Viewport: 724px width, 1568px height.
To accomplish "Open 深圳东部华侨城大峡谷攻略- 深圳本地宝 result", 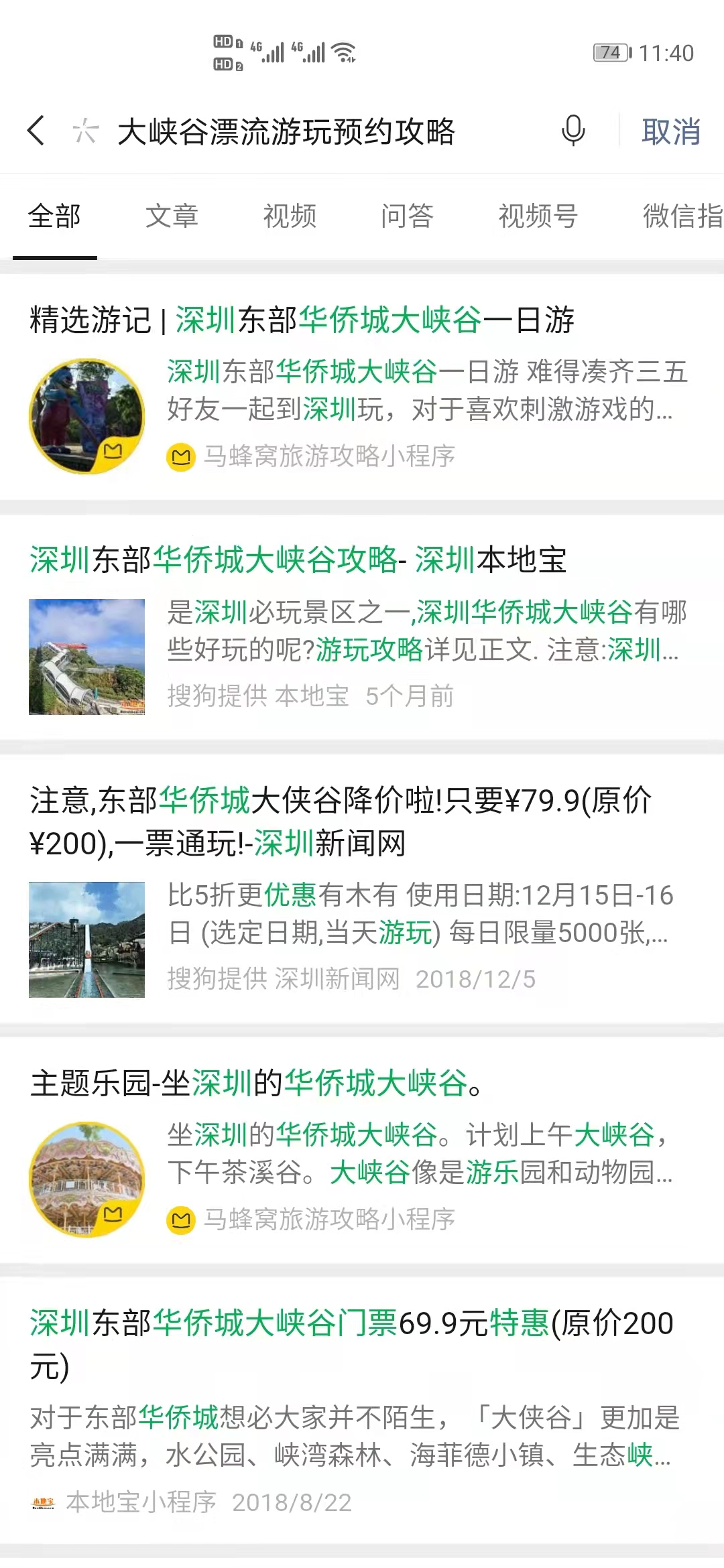I will tap(298, 560).
